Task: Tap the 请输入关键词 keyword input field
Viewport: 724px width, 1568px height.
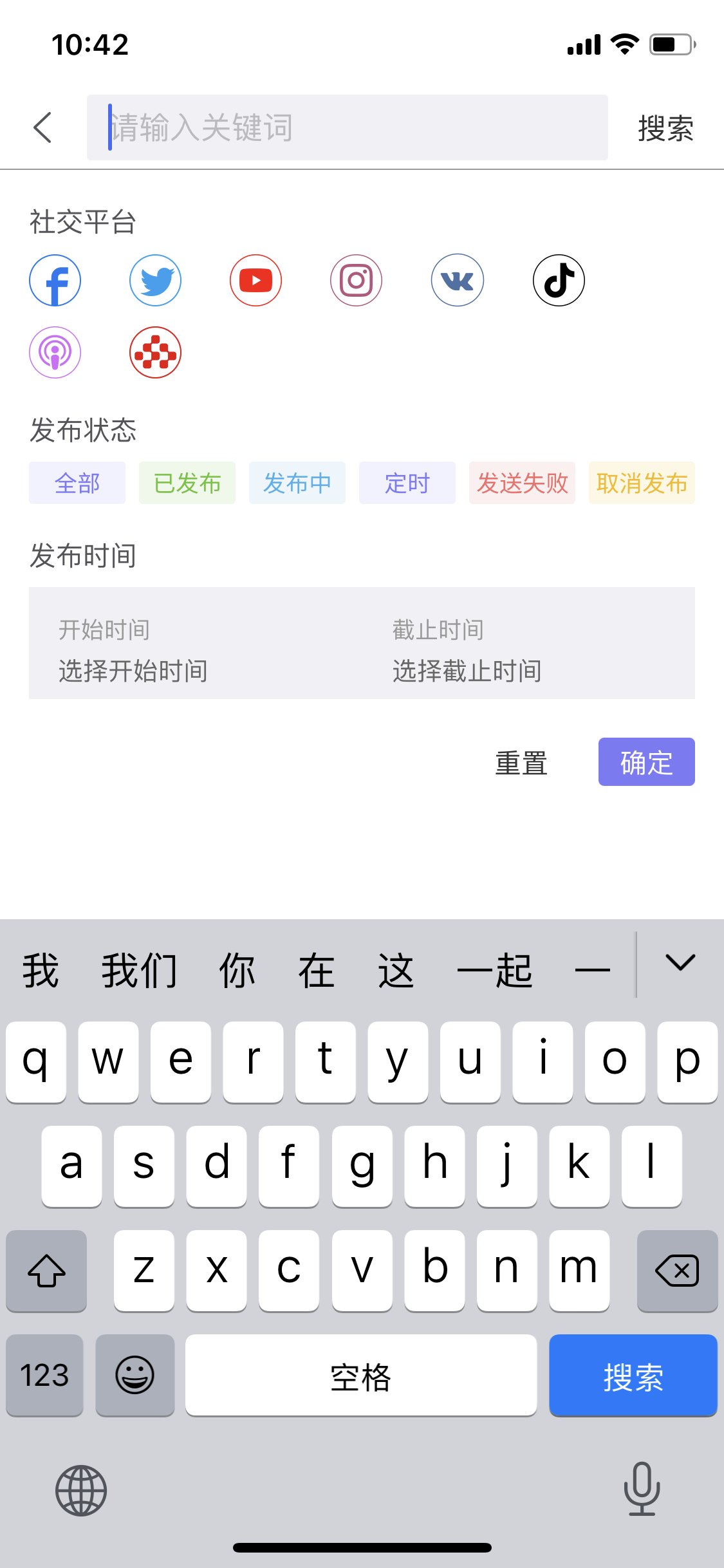Action: [348, 127]
